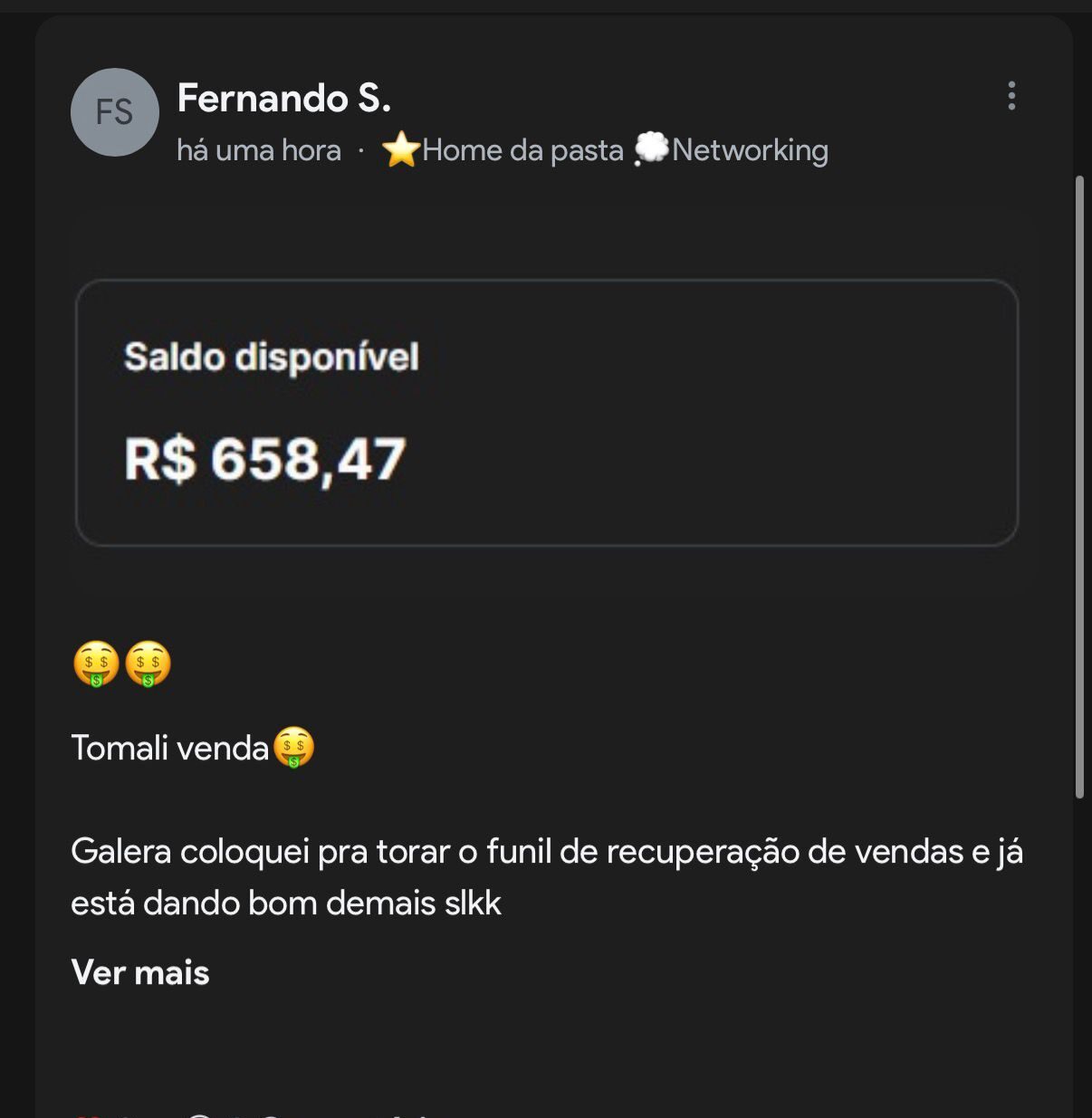Navigate to the Networking space

coord(750,150)
